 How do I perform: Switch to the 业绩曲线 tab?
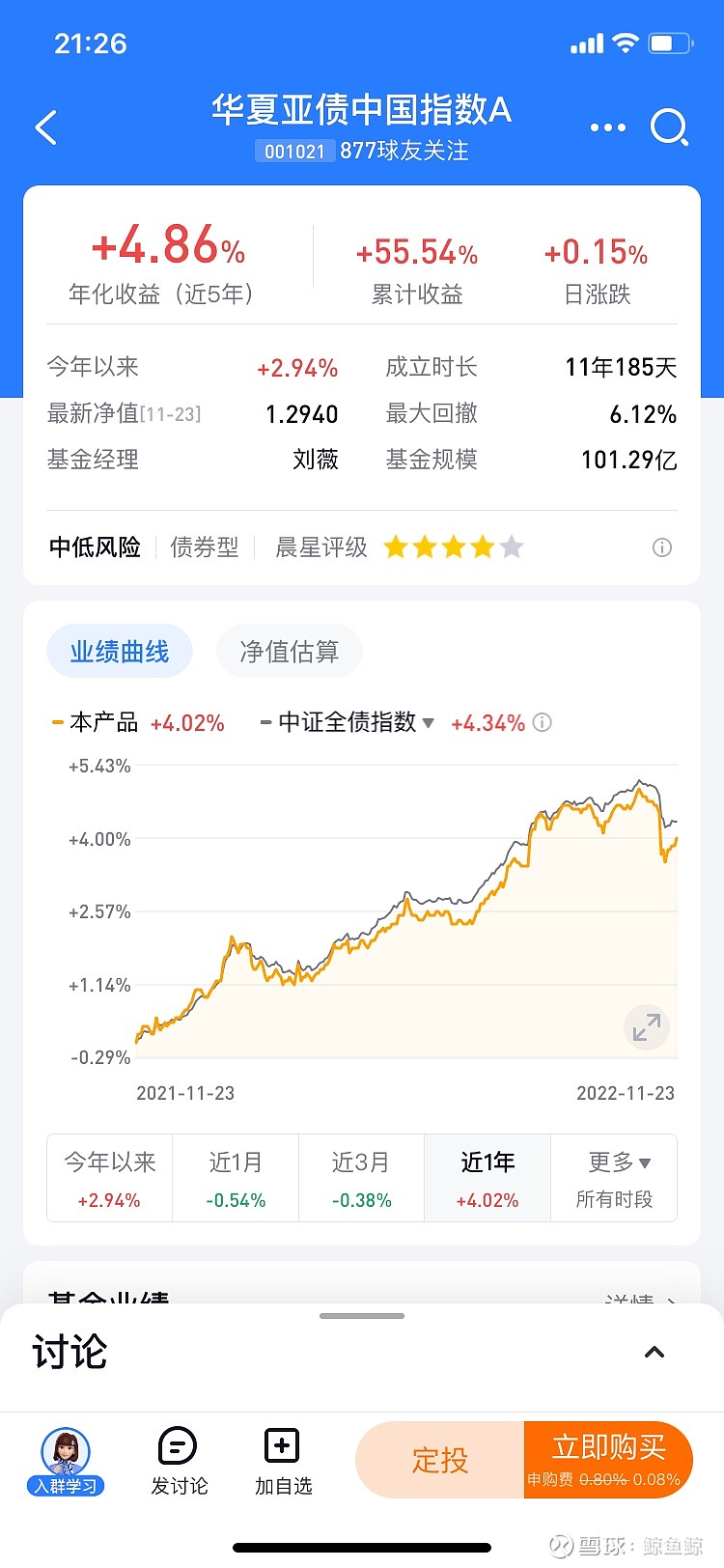120,651
